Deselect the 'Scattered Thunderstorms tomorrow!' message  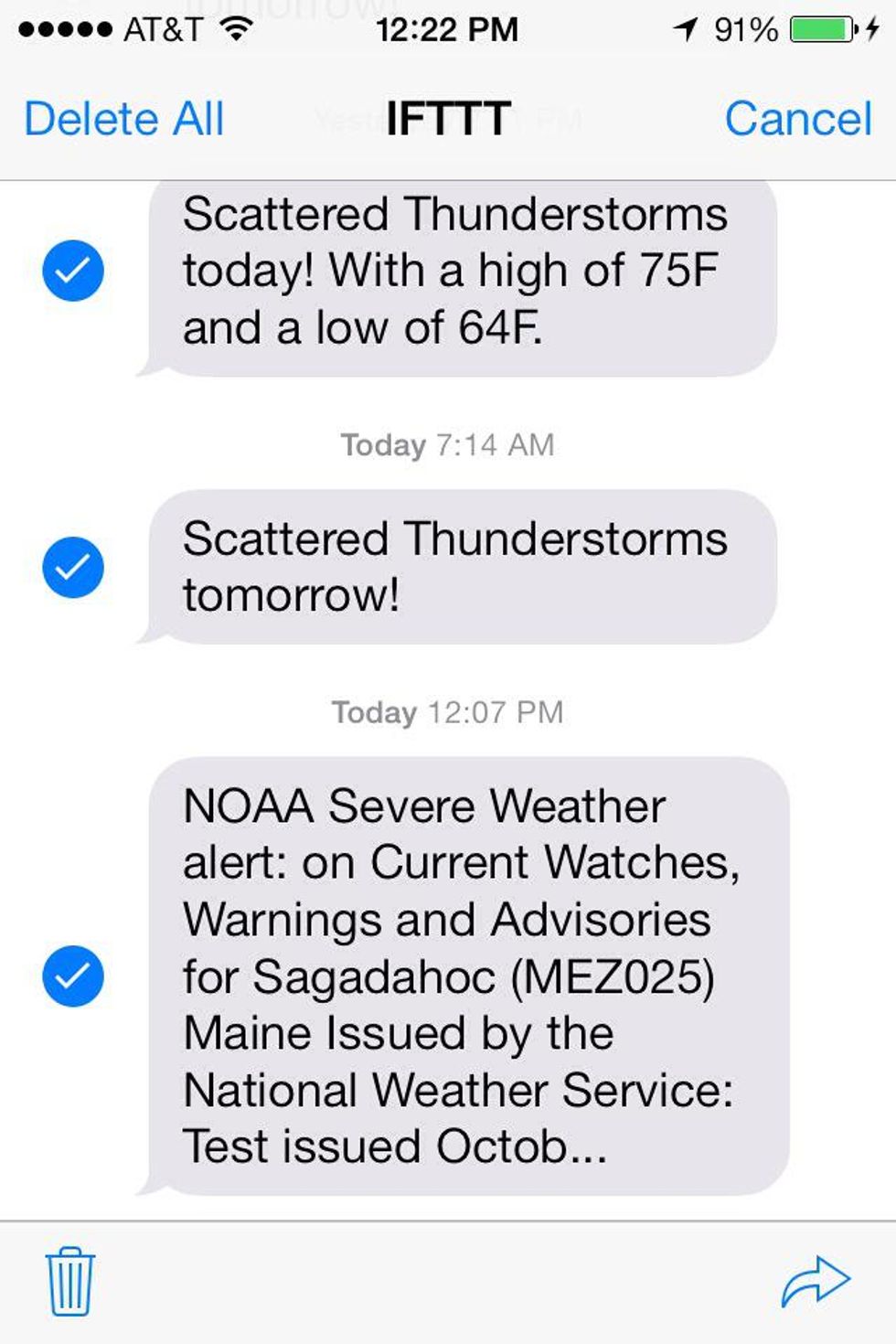pyautogui.click(x=73, y=567)
